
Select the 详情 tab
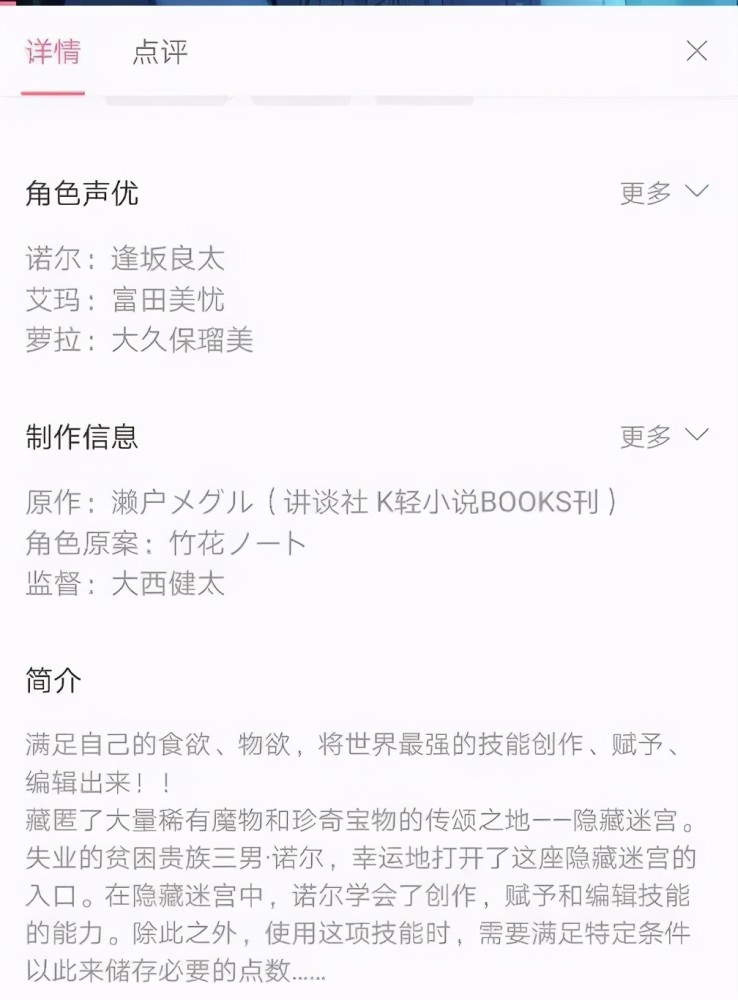pos(53,52)
